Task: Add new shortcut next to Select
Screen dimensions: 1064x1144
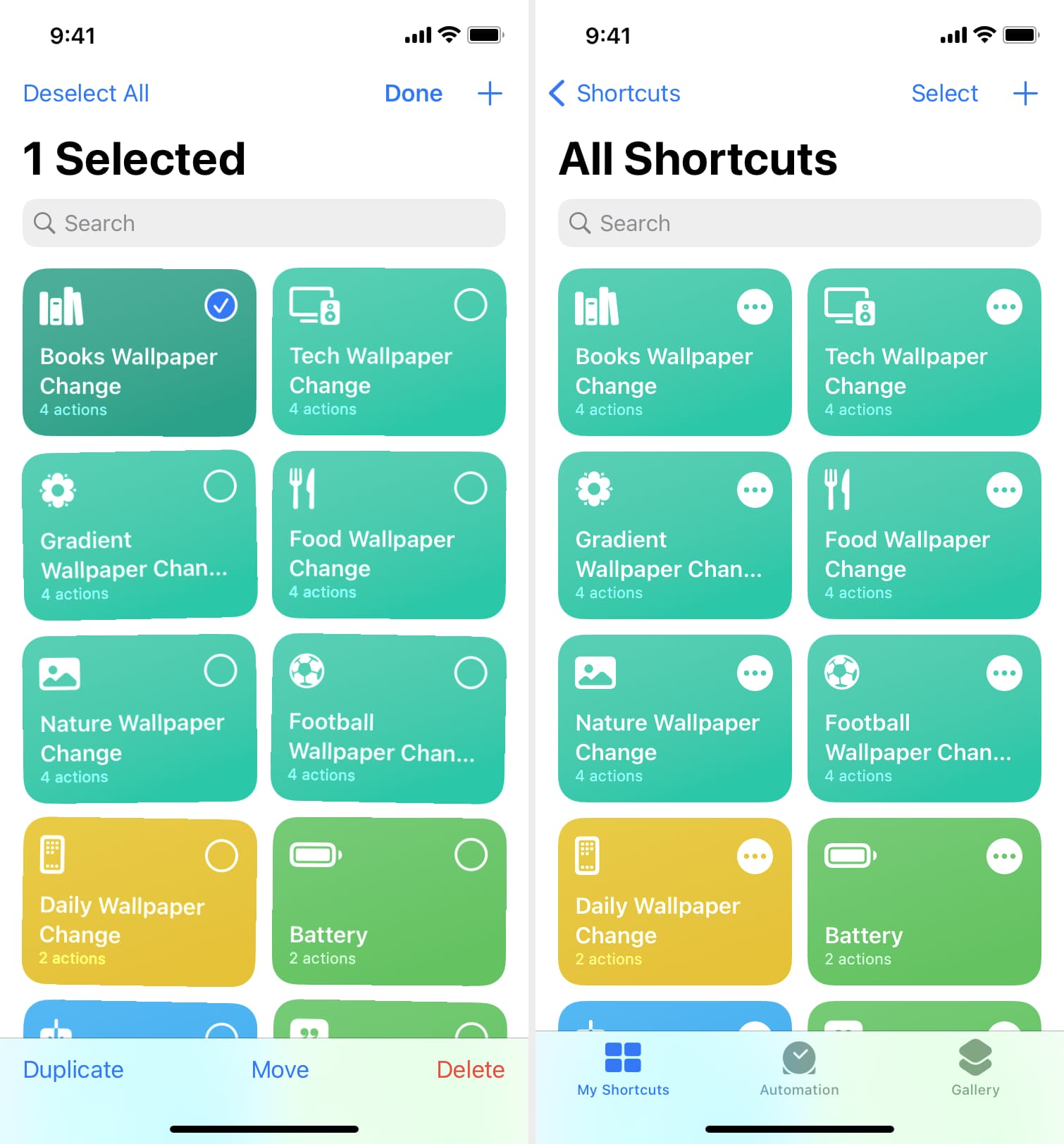Action: [1025, 93]
